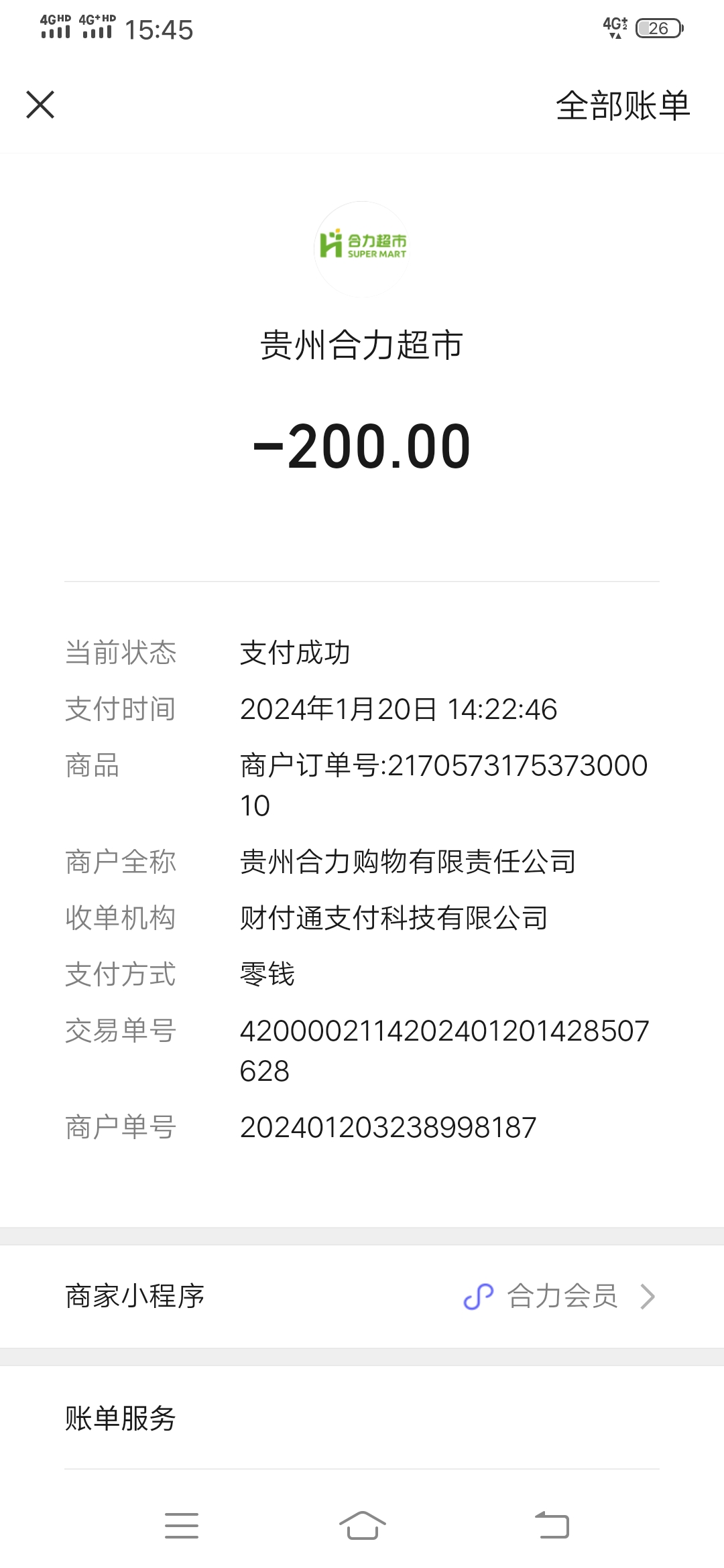Go to the phone home screen
Viewport: 724px width, 1568px height.
click(362, 1525)
